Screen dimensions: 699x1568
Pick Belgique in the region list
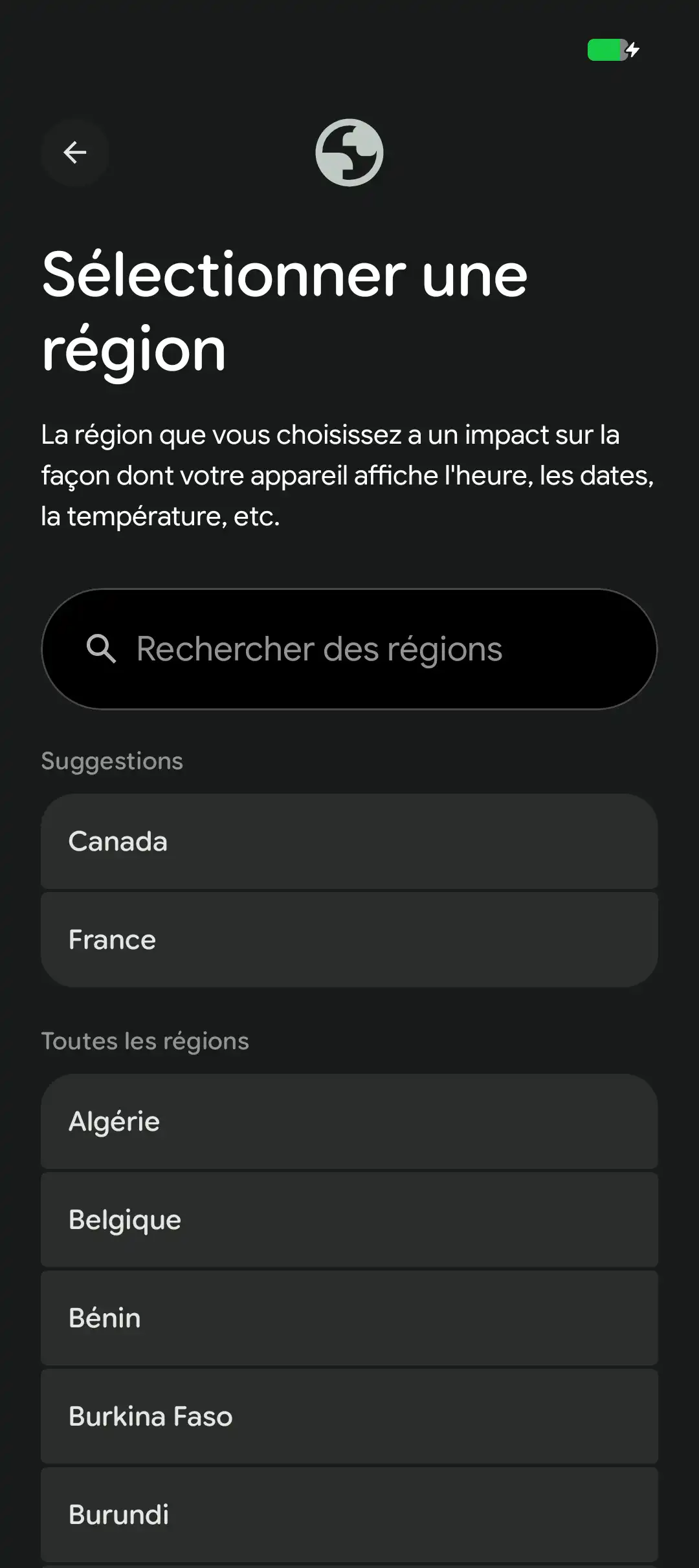point(349,1220)
